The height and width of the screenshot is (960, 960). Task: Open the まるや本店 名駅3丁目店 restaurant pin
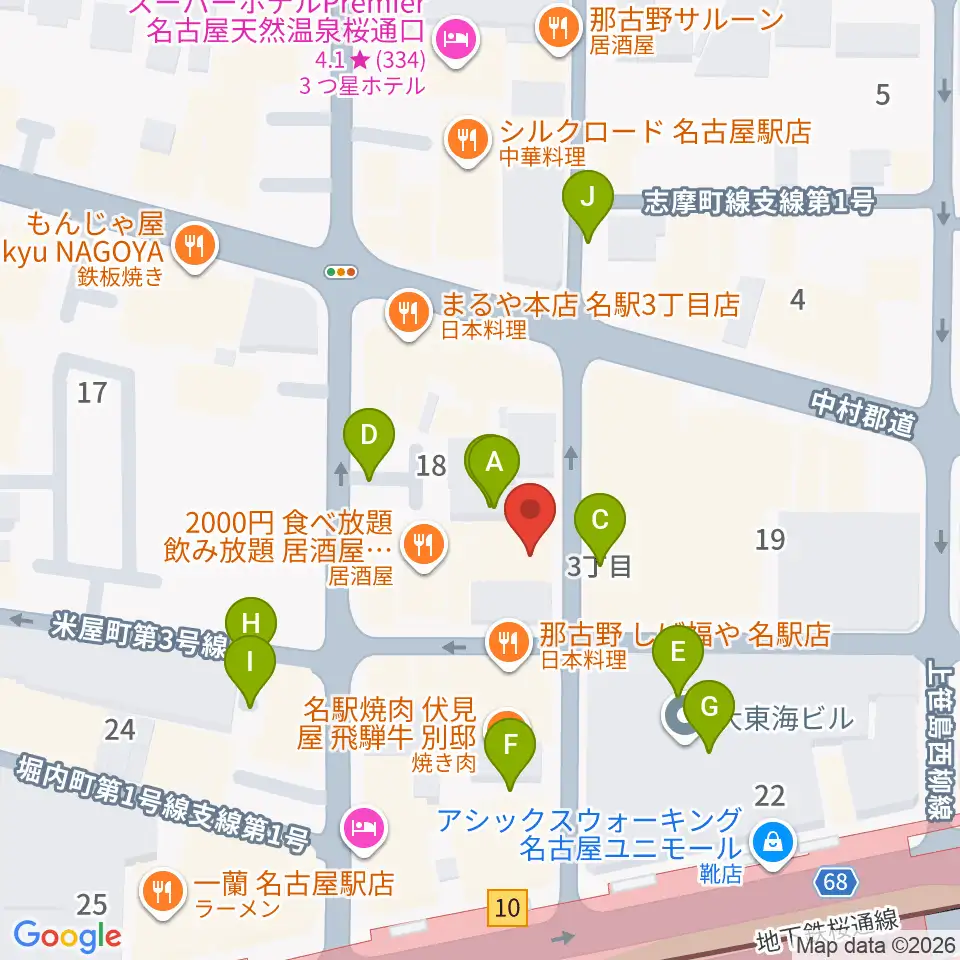pos(408,313)
